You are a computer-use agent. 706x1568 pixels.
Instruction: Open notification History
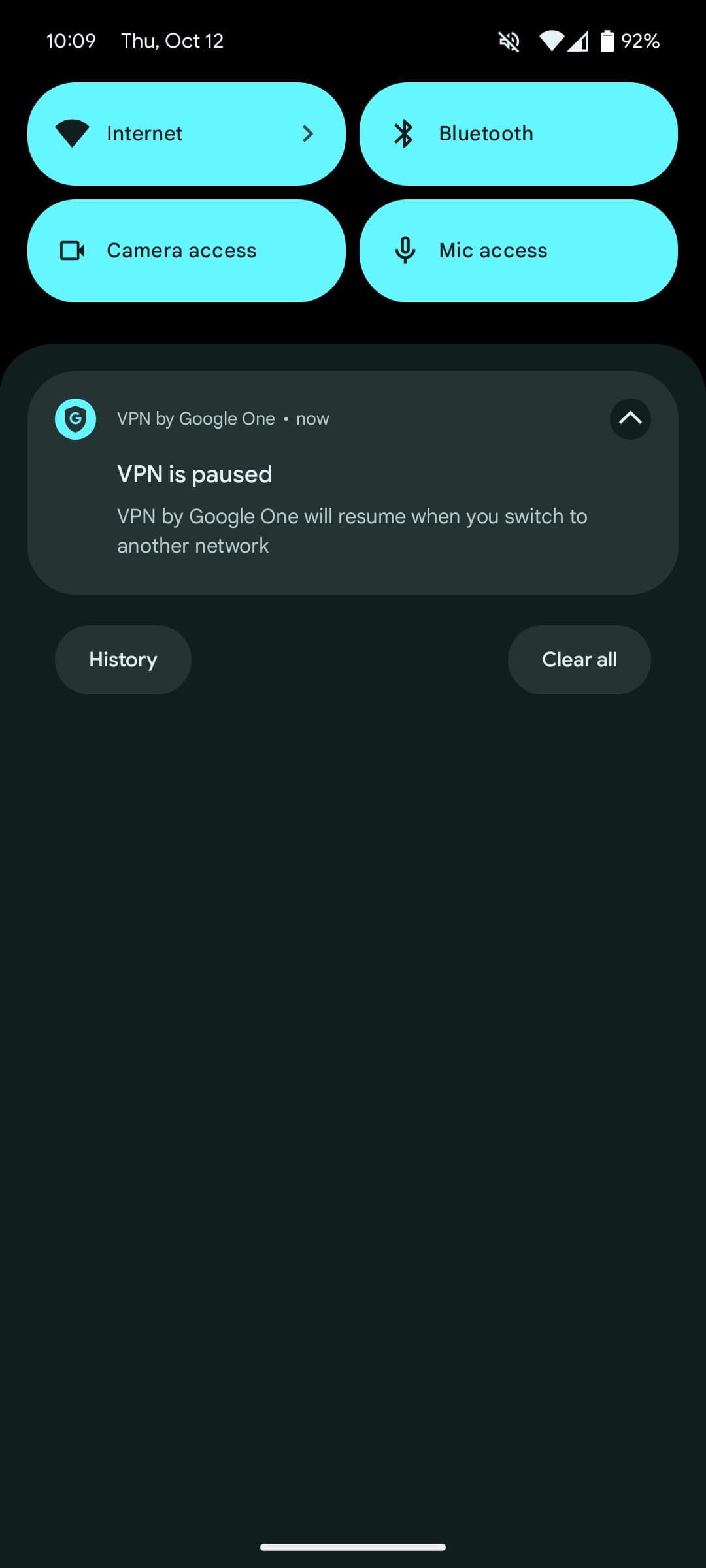123,660
